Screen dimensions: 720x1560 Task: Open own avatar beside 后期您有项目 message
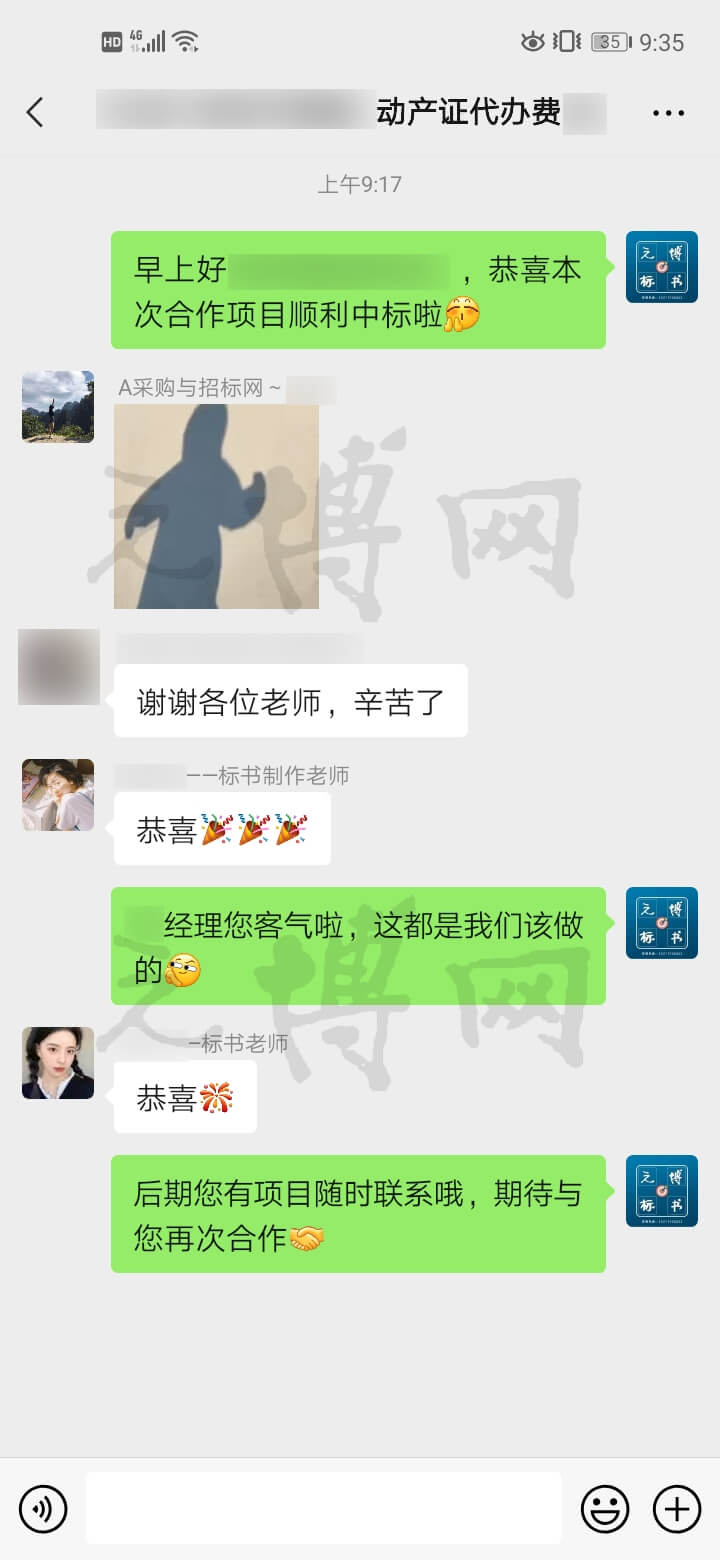pos(661,1191)
